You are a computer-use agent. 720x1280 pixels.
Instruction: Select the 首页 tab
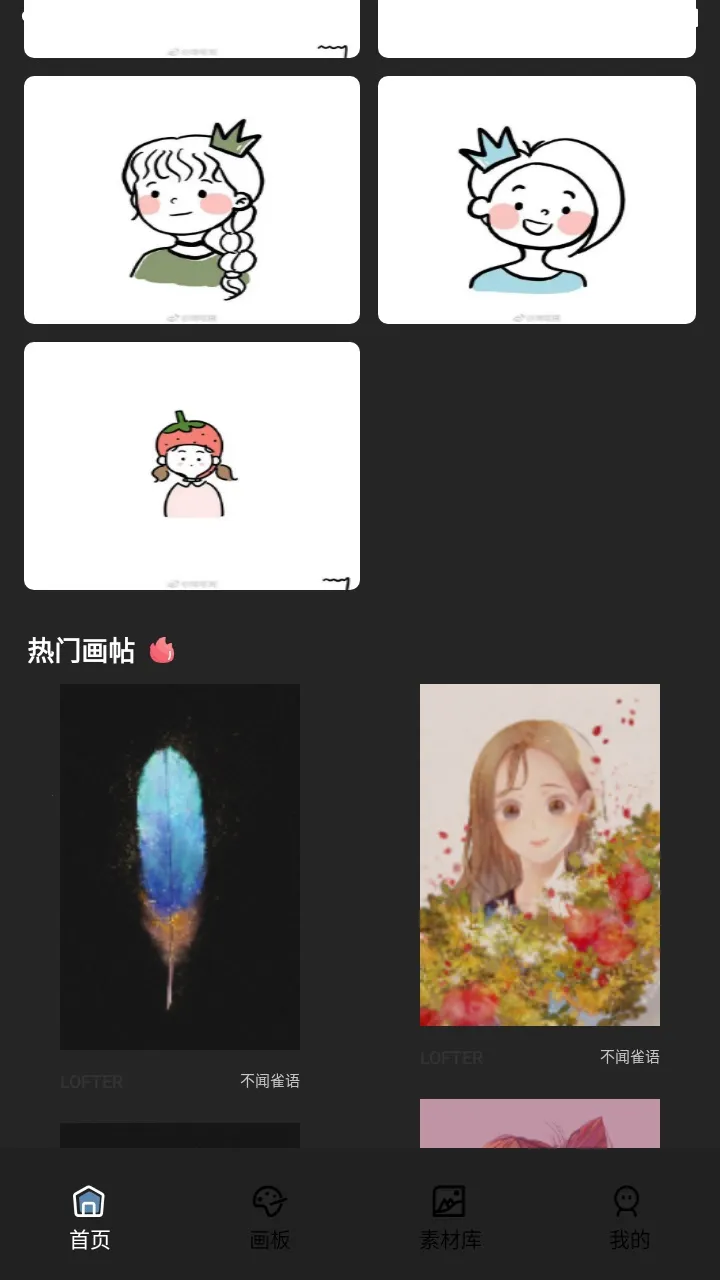pyautogui.click(x=89, y=1217)
